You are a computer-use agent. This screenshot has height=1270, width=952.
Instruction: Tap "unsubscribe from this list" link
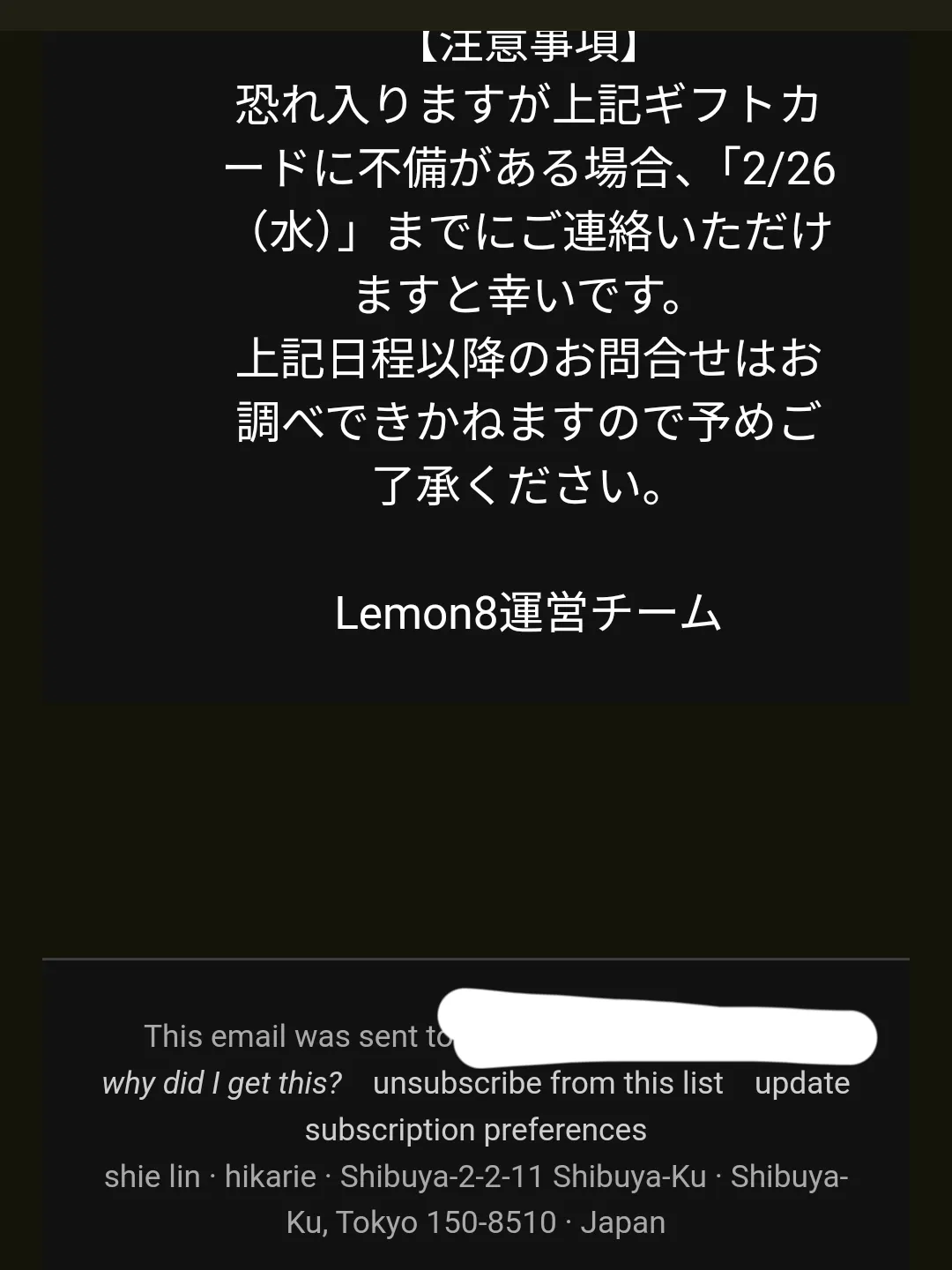[547, 1083]
